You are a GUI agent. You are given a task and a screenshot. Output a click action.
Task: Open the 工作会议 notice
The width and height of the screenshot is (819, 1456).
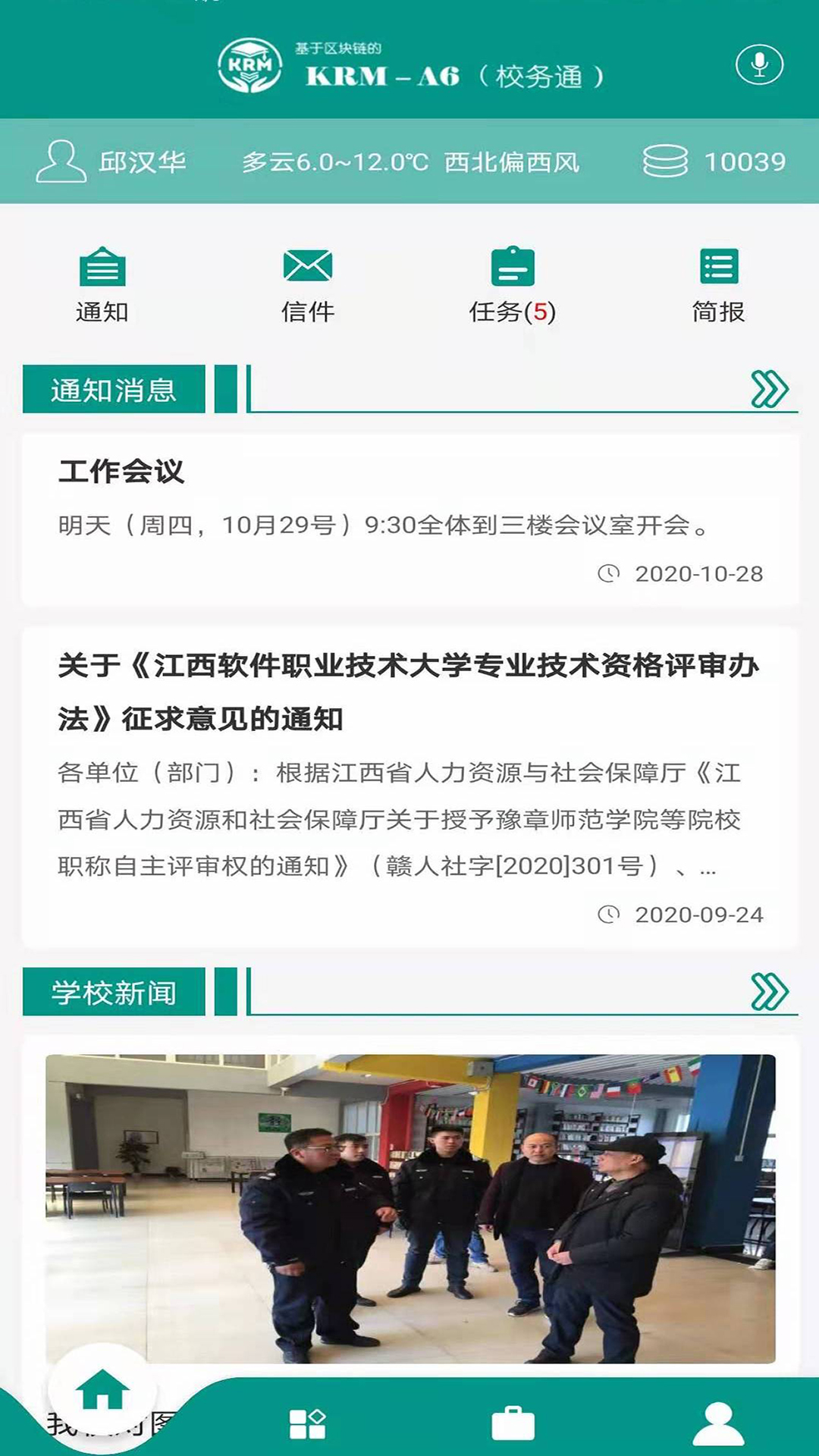[x=409, y=519]
